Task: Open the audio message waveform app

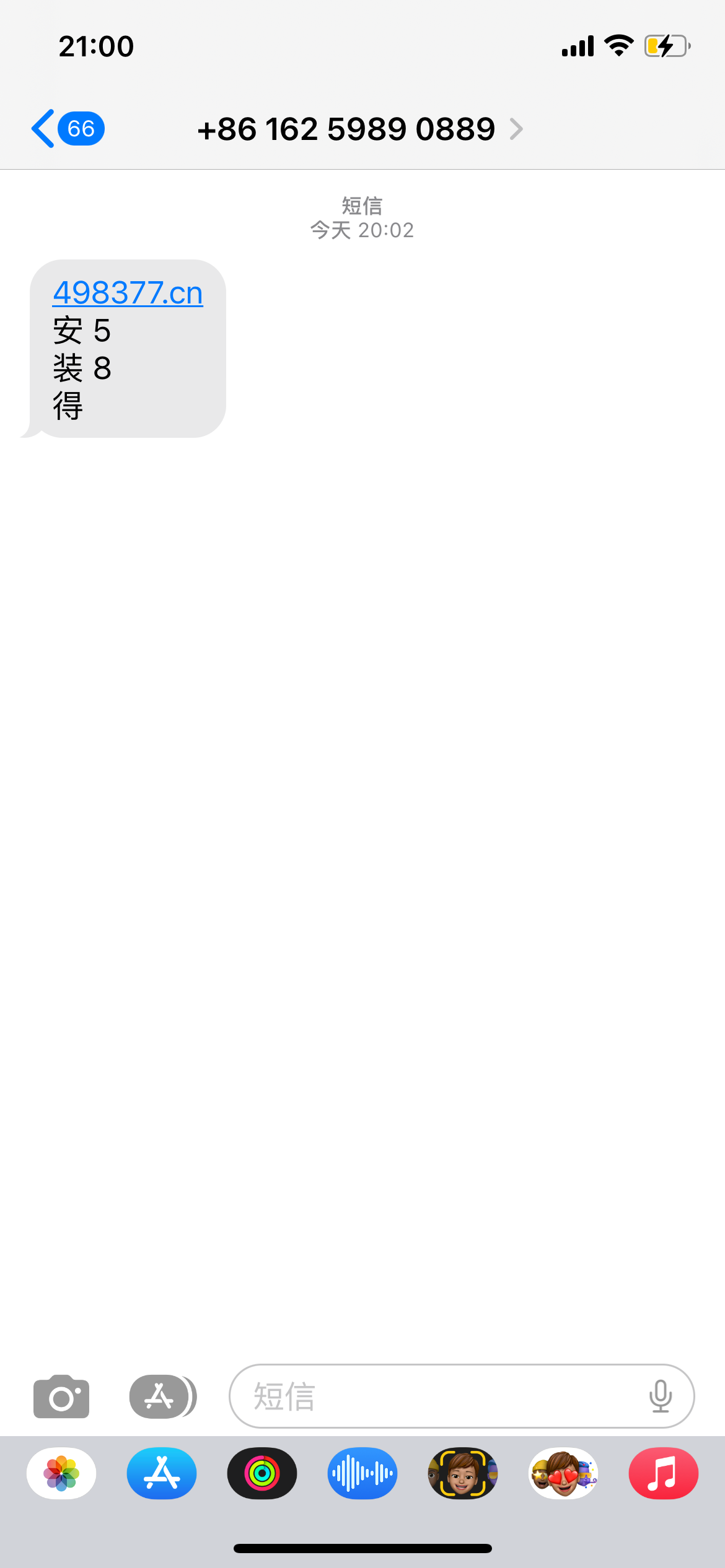Action: [x=362, y=1473]
